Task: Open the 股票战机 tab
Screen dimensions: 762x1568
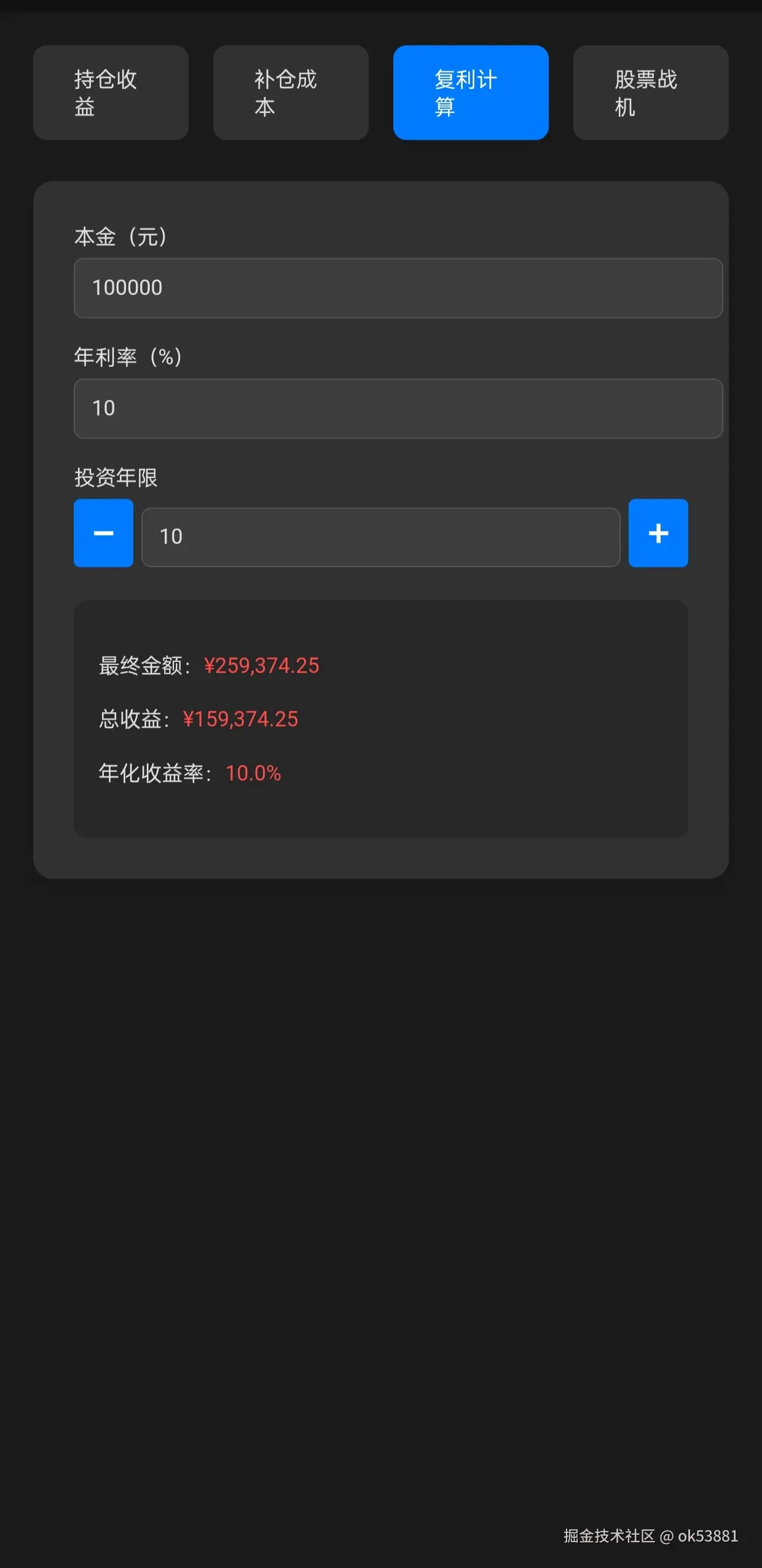Action: (x=650, y=92)
